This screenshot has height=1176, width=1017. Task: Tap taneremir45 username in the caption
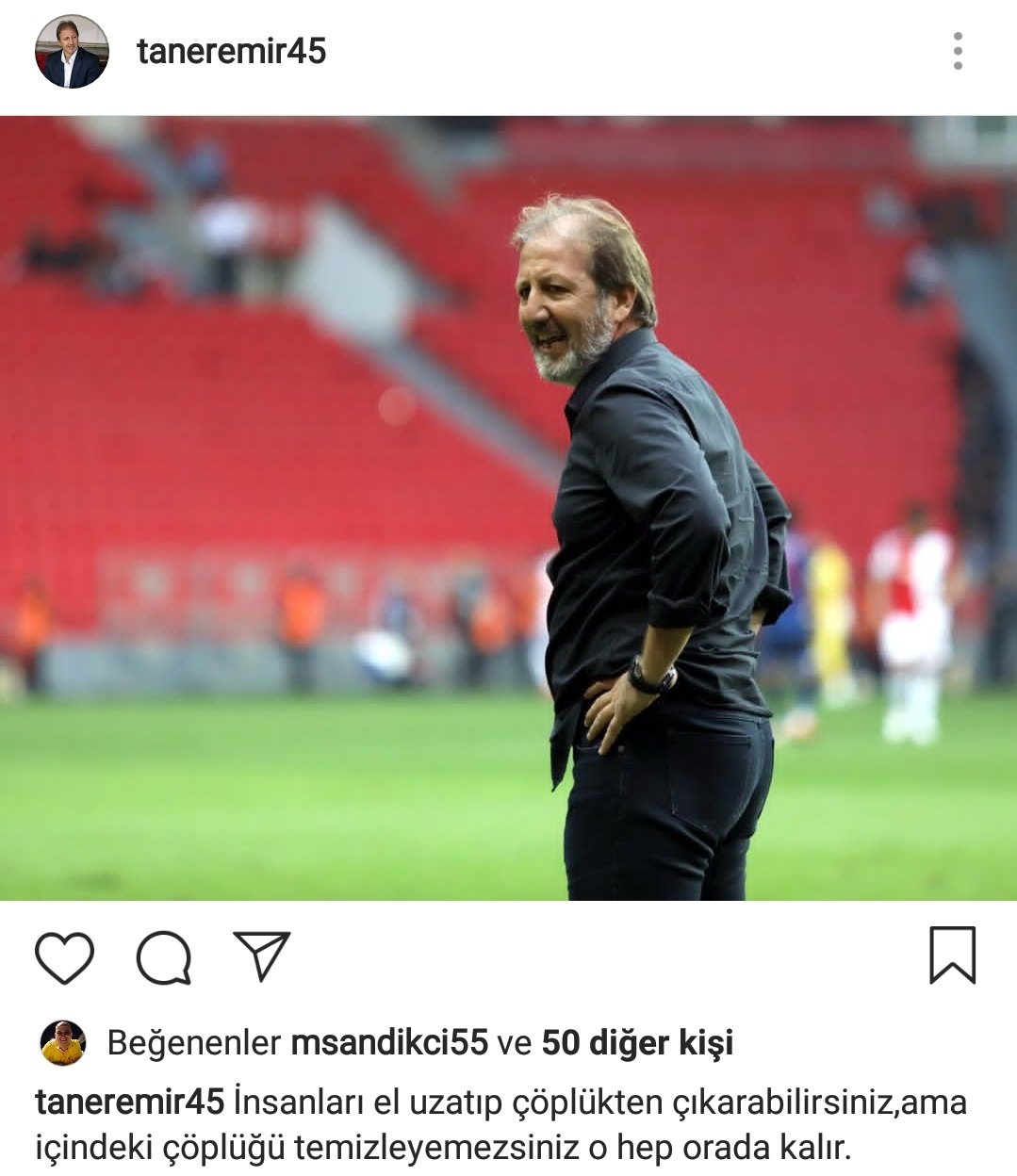[x=130, y=1102]
